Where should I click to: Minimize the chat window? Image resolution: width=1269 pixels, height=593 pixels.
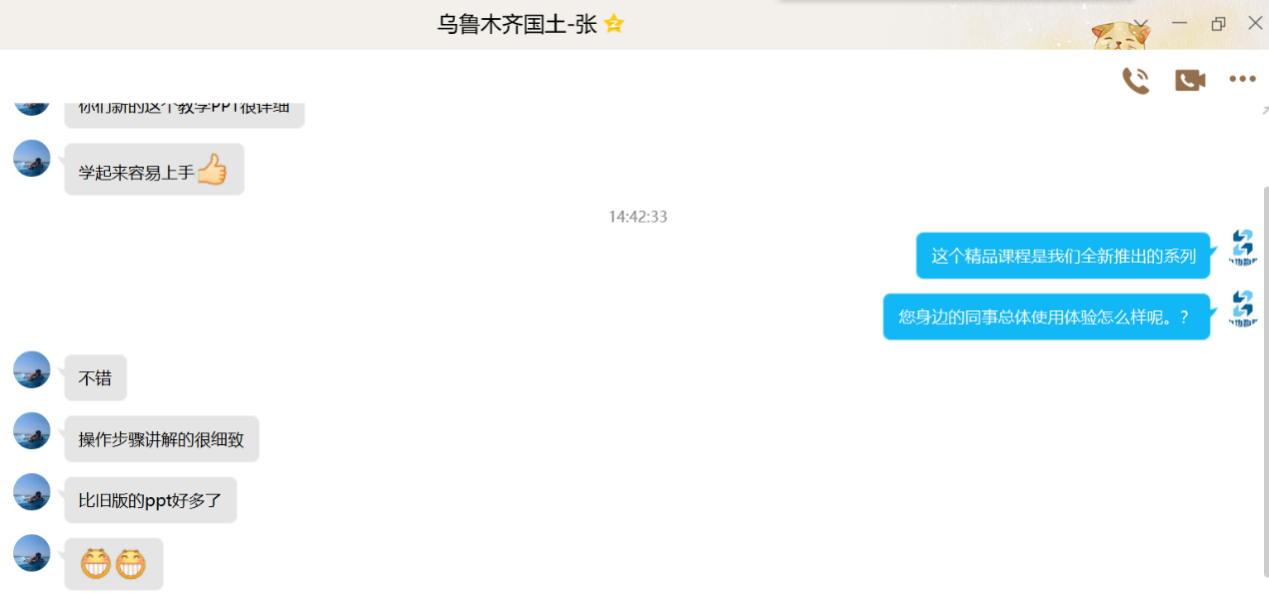[1180, 23]
